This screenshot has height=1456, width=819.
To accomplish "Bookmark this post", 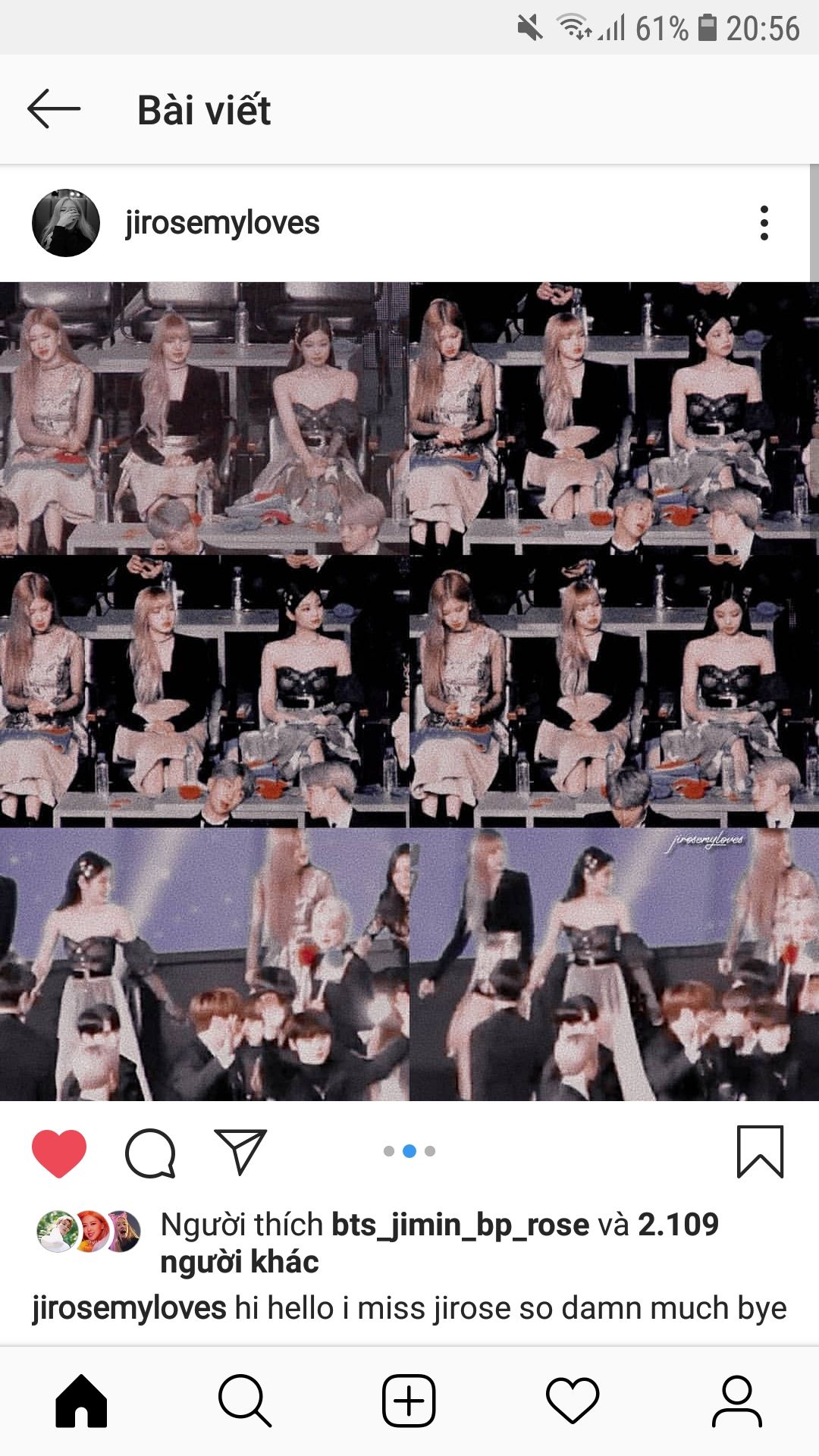I will point(760,1152).
